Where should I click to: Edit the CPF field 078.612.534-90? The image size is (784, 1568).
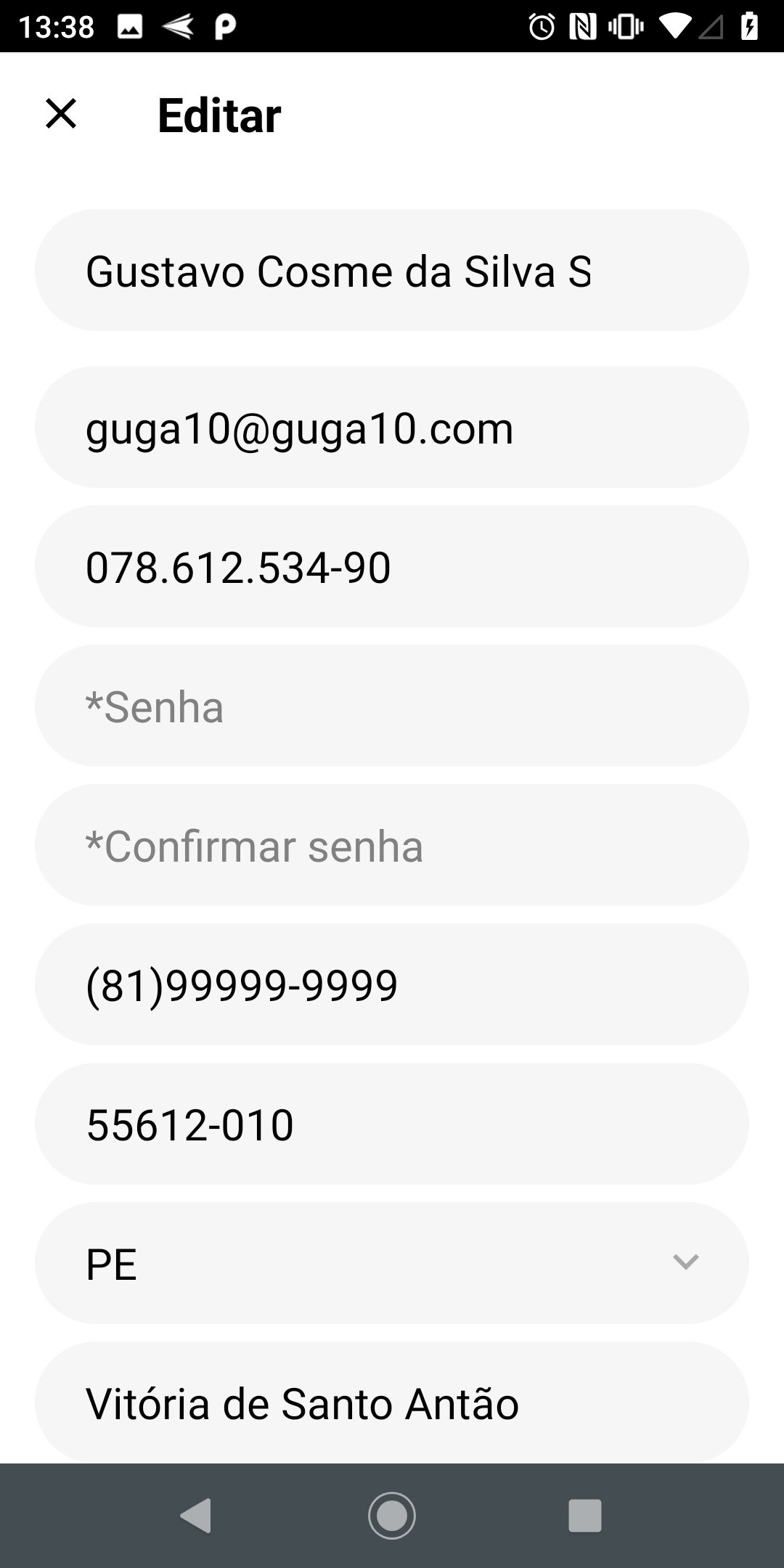392,566
